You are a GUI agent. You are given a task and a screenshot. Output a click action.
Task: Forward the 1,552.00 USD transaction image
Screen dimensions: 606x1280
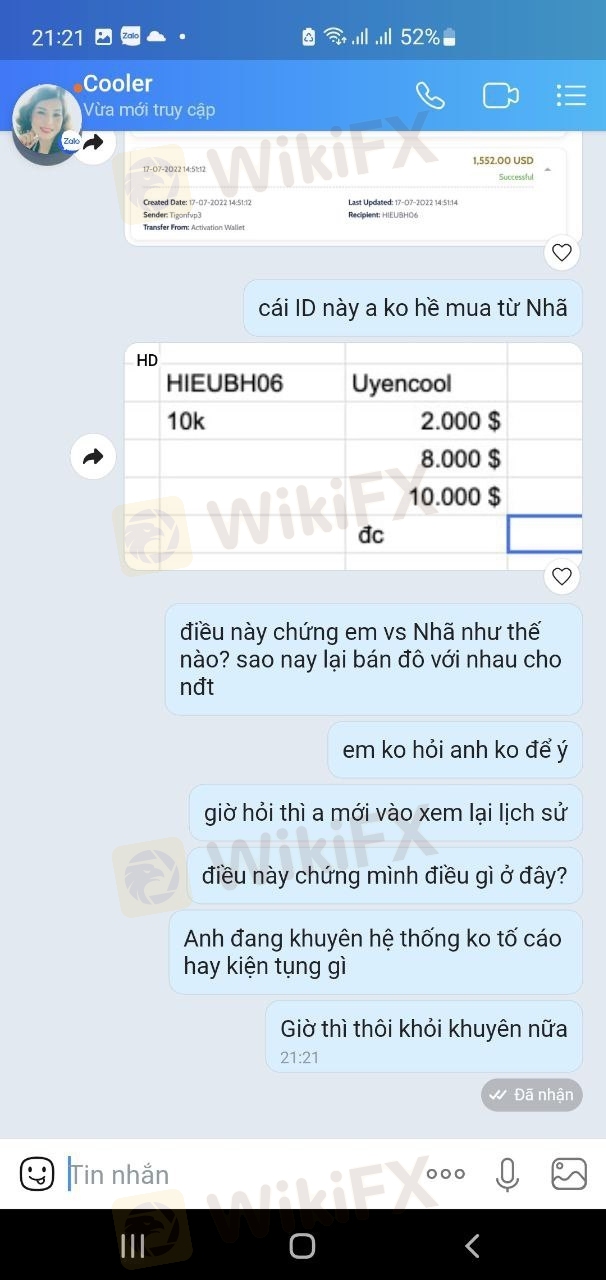pos(93,143)
